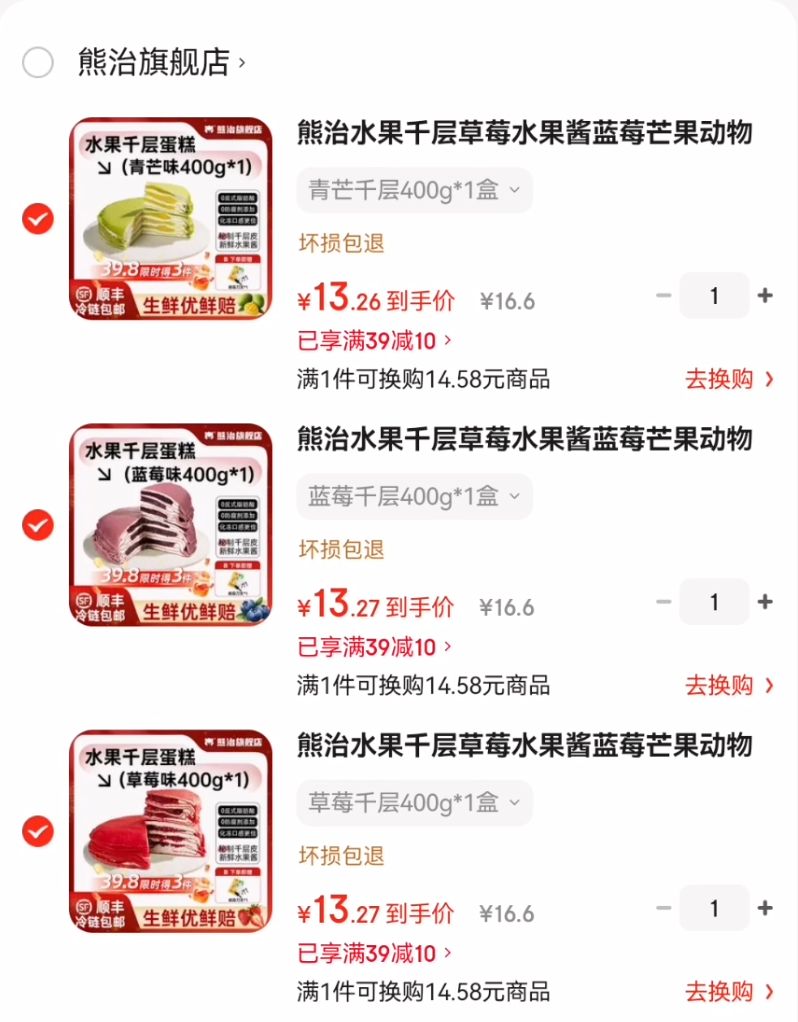Edit the quantity field for 蓝莓千层
This screenshot has width=798, height=1022.
[714, 602]
